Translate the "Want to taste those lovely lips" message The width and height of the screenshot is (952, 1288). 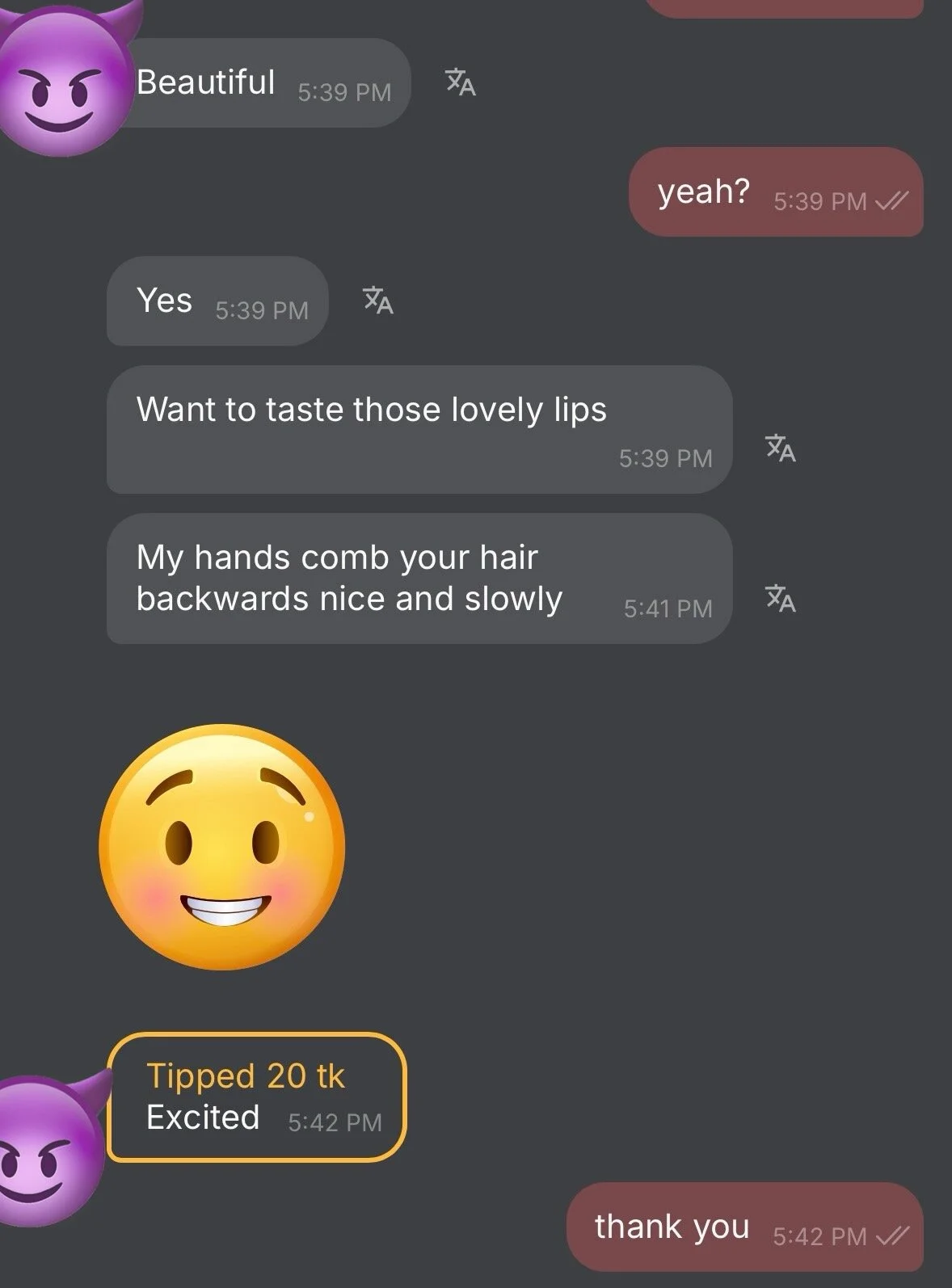pyautogui.click(x=781, y=448)
